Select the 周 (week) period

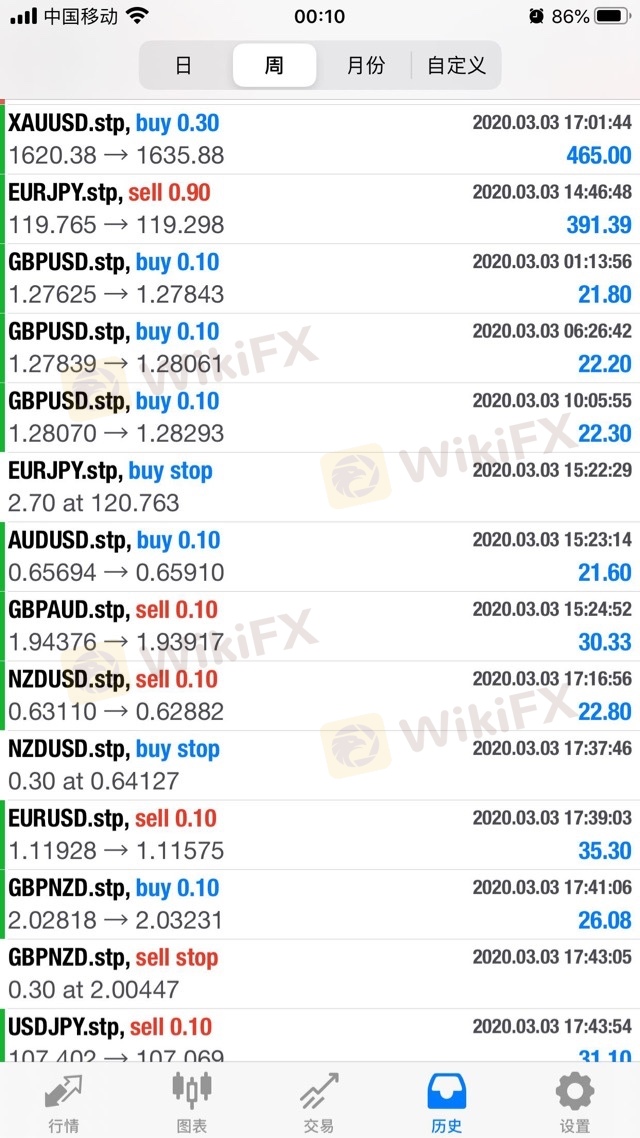click(x=274, y=66)
